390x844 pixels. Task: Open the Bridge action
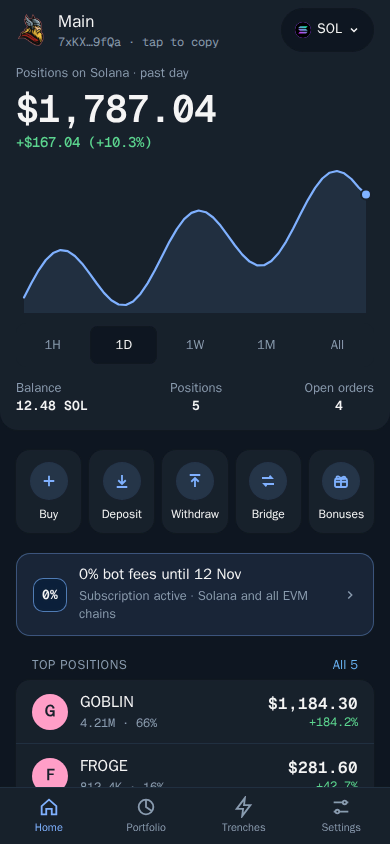click(x=268, y=491)
